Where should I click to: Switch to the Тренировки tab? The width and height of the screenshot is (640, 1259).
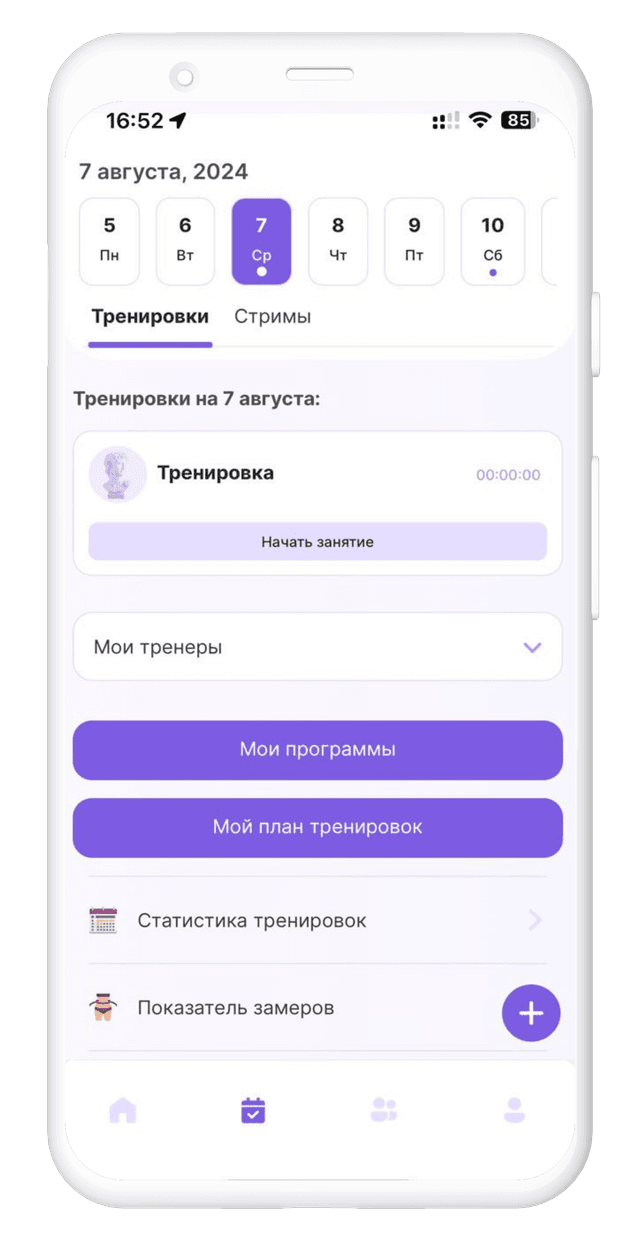pos(150,317)
